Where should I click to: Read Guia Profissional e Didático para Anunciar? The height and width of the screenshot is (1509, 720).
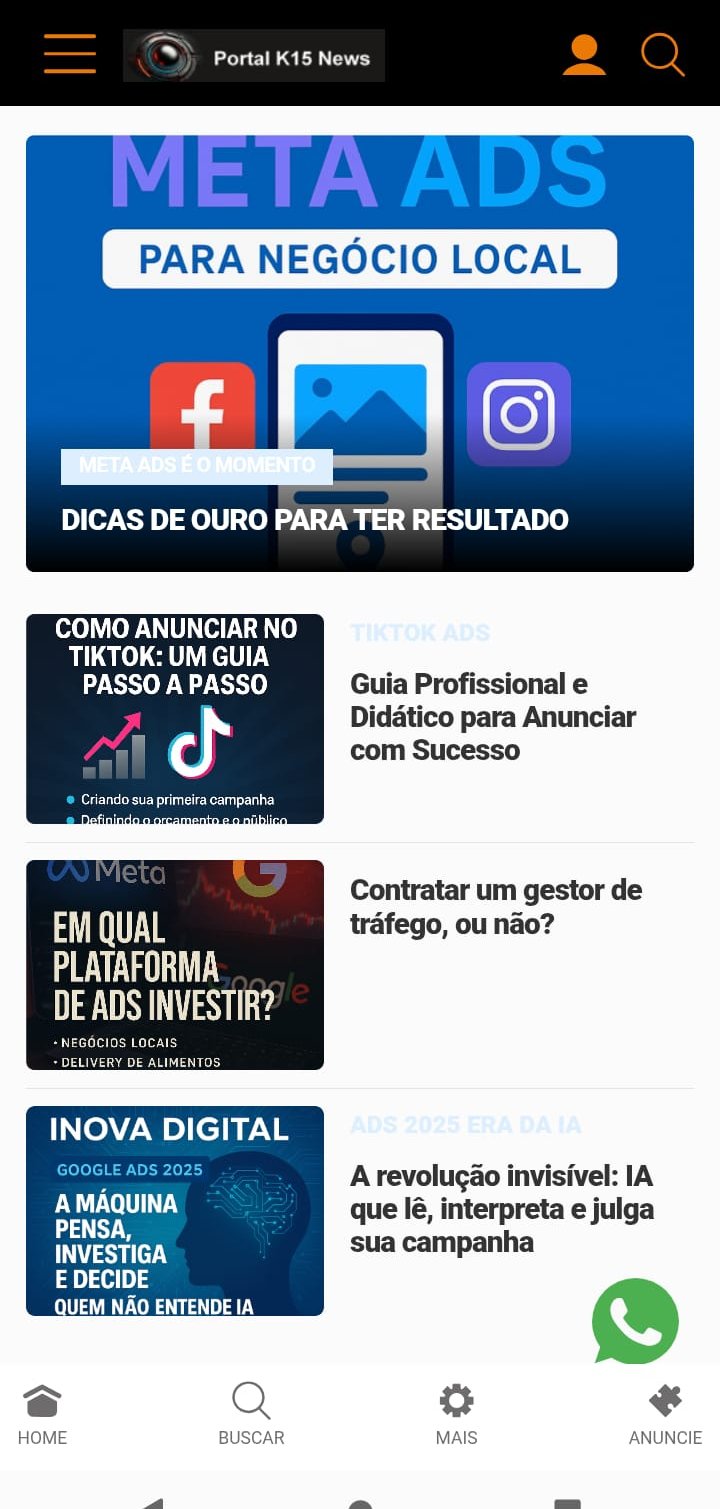click(x=492, y=717)
